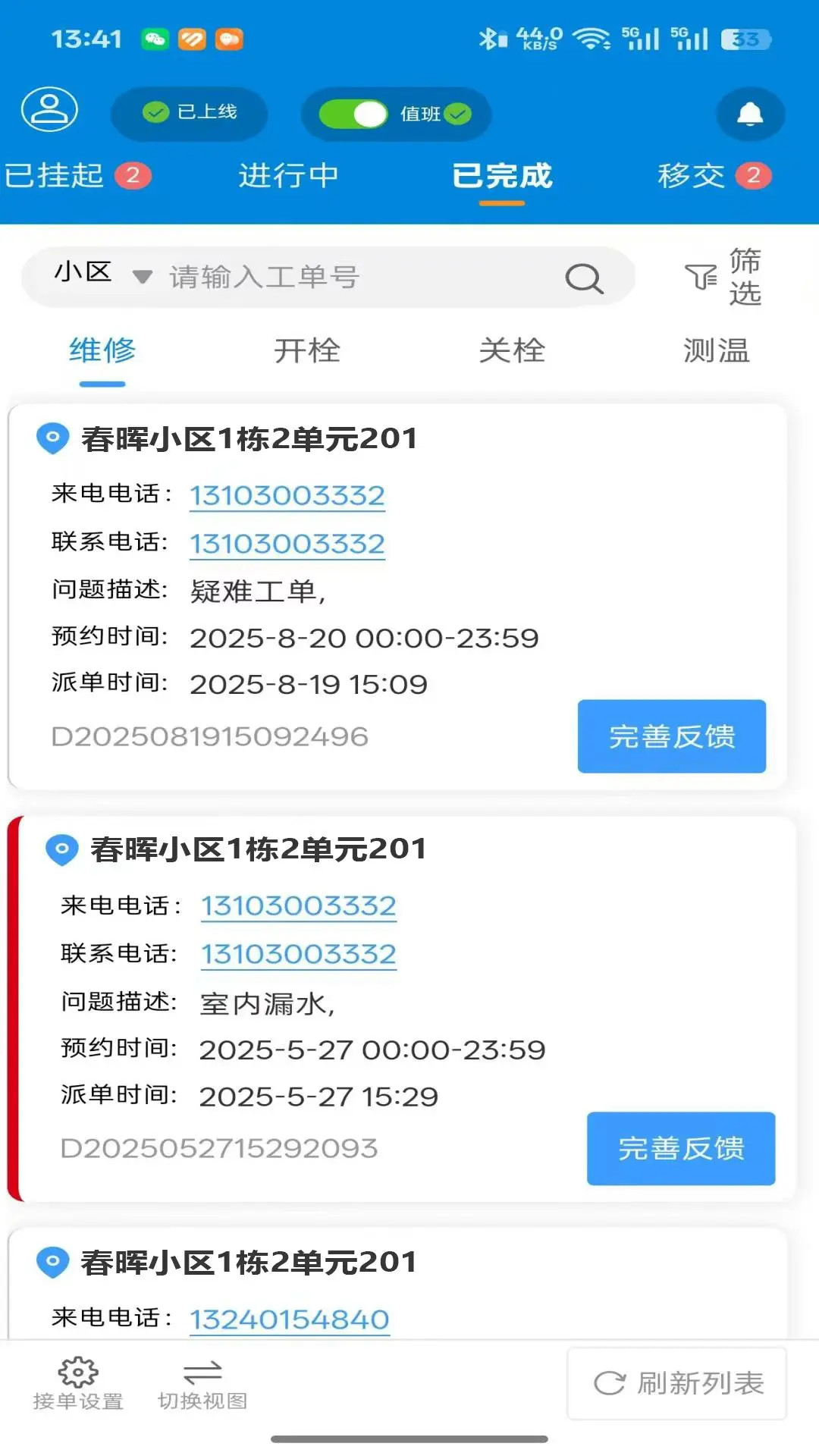819x1456 pixels.
Task: Click the search magnifier icon
Action: 582,278
